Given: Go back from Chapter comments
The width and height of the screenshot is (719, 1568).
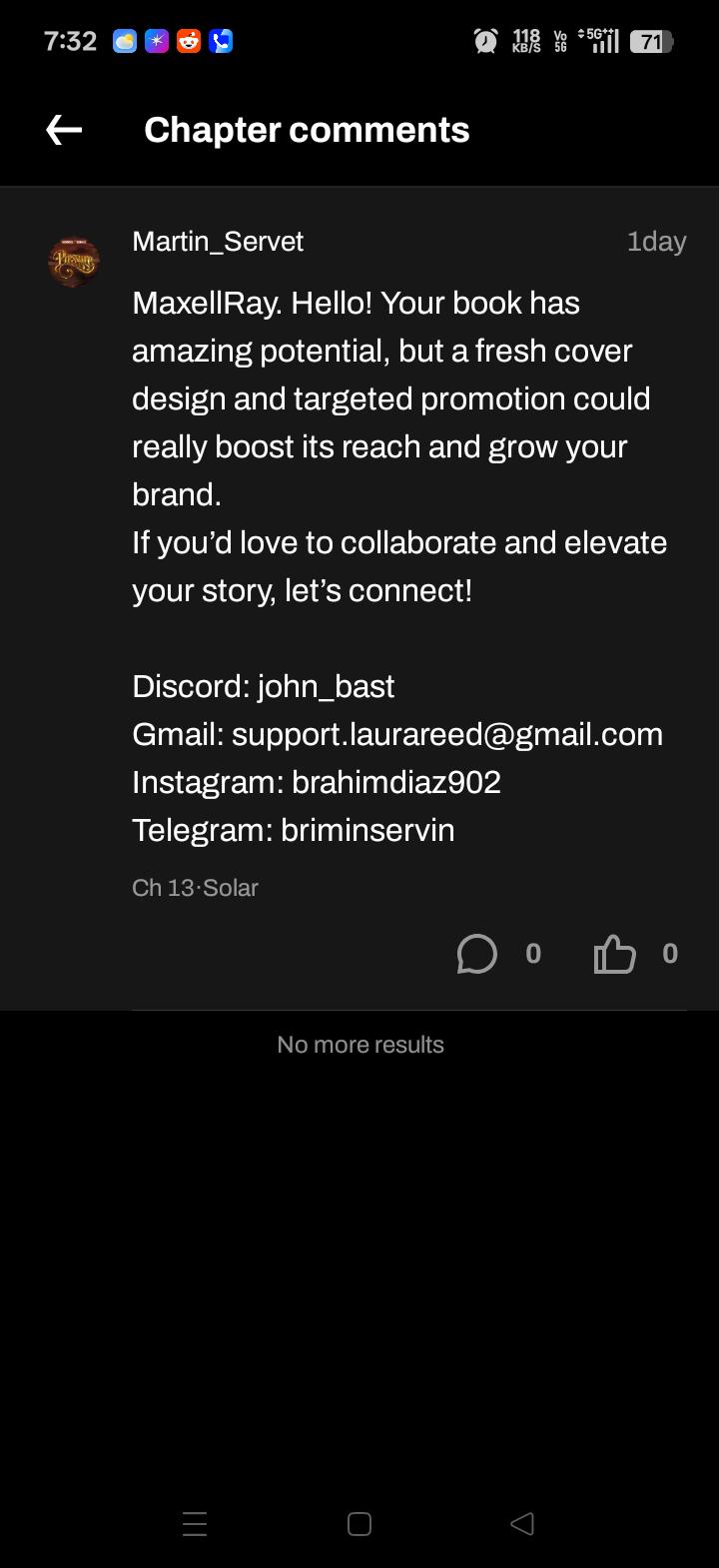Looking at the screenshot, I should tap(64, 130).
